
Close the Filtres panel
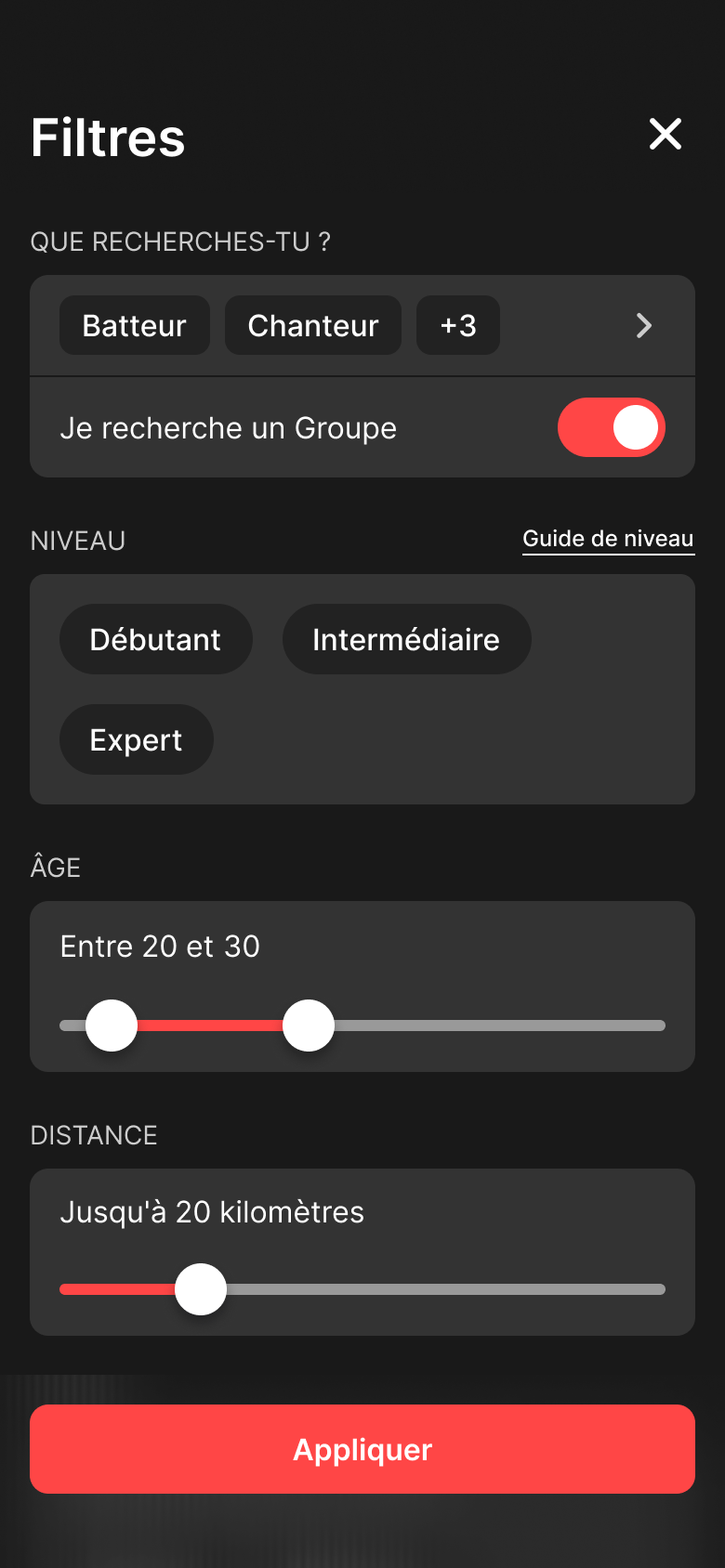click(666, 135)
